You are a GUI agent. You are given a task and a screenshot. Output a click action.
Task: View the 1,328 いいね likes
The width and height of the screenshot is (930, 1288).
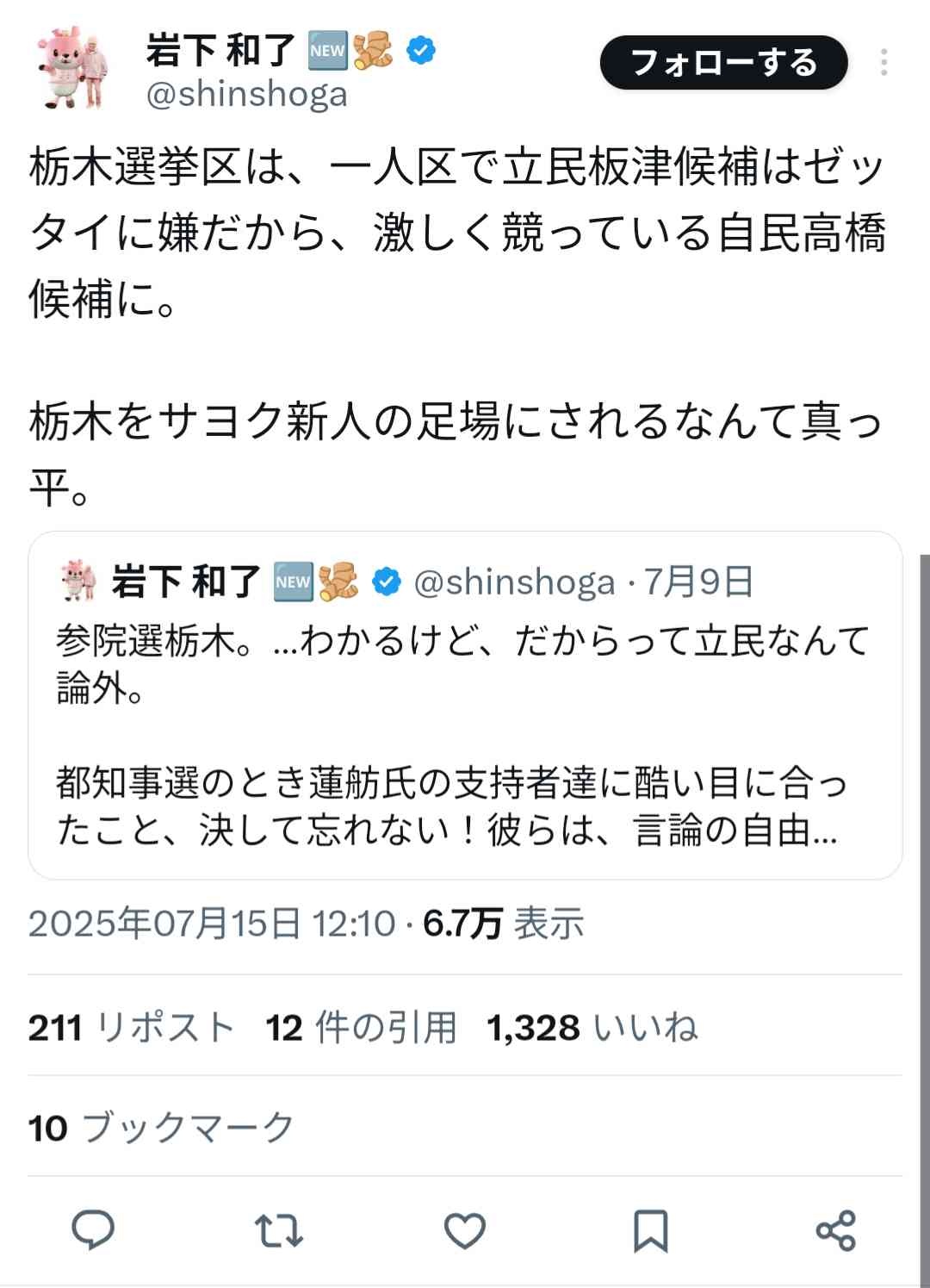[x=592, y=1028]
